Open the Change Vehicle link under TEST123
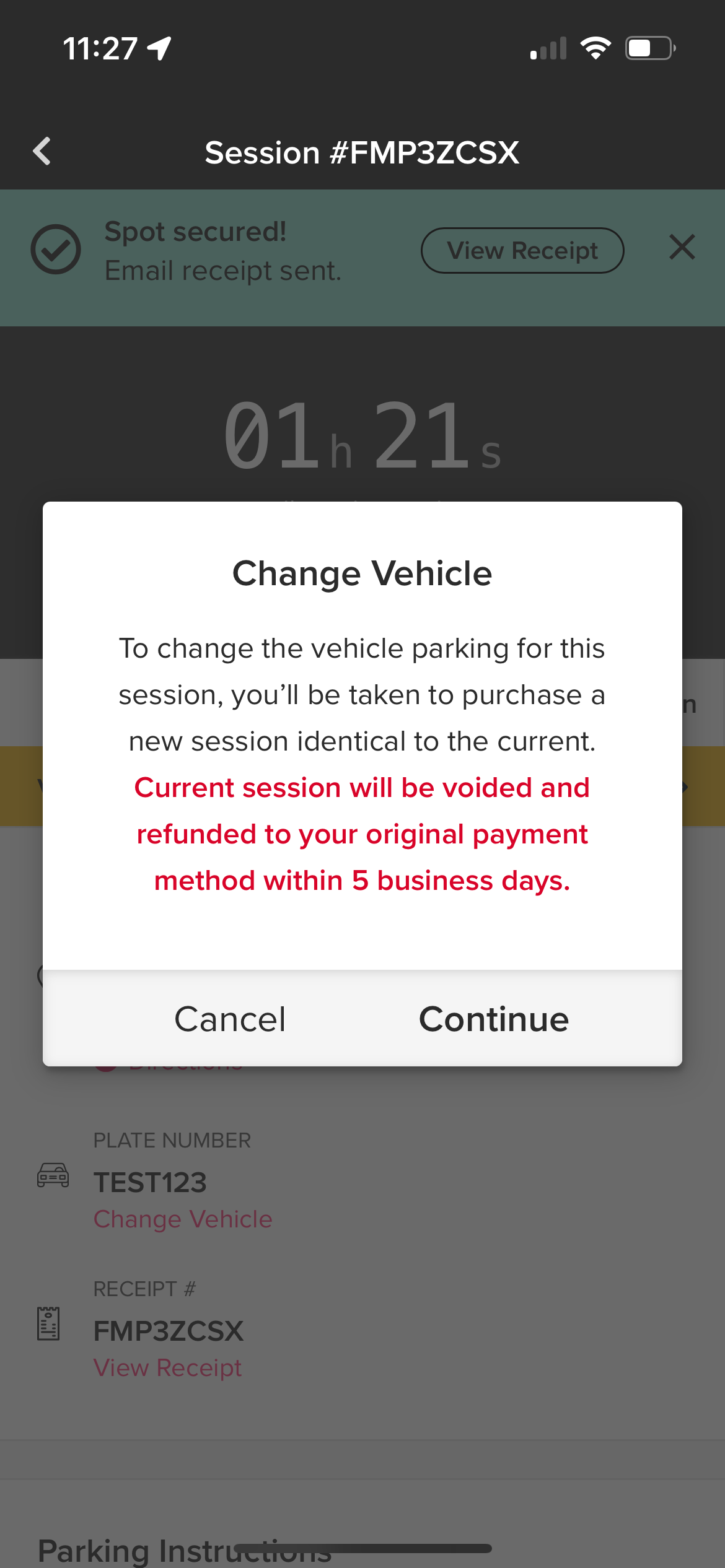 (x=182, y=1219)
